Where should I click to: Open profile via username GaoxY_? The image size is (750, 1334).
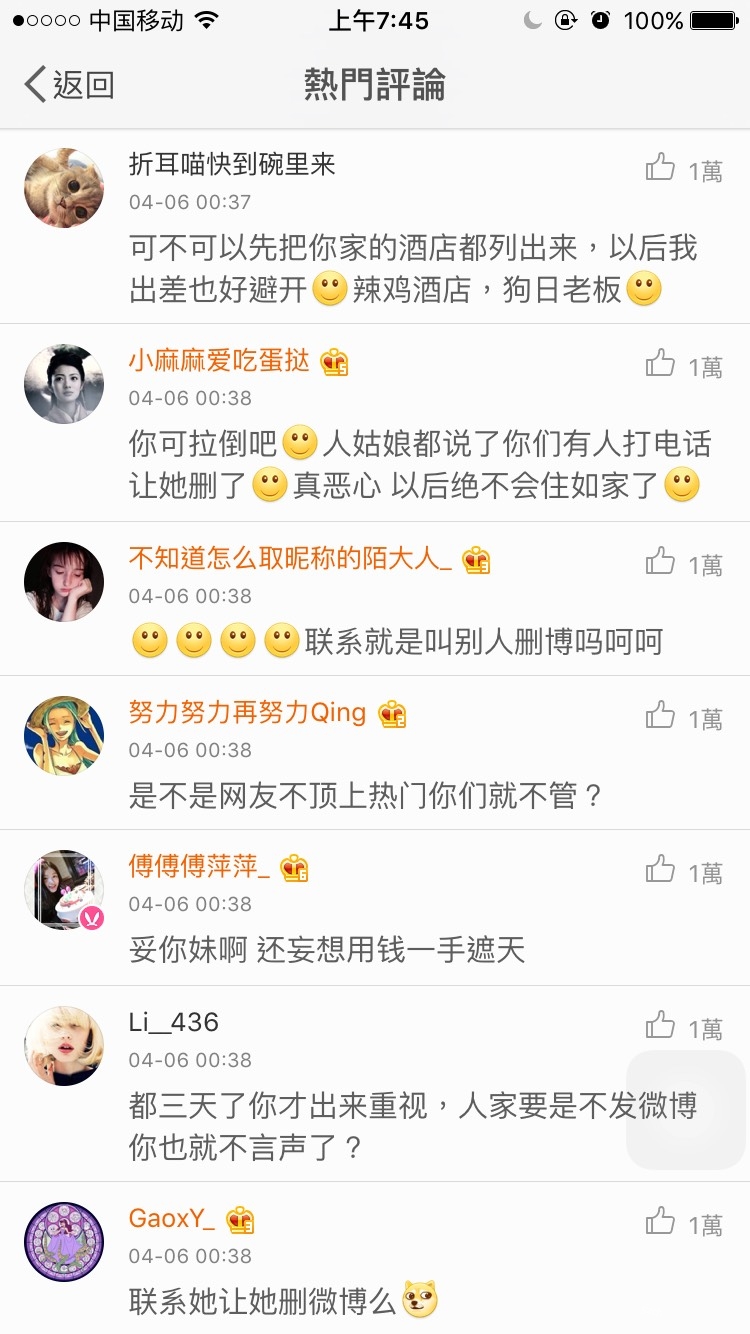point(172,1218)
